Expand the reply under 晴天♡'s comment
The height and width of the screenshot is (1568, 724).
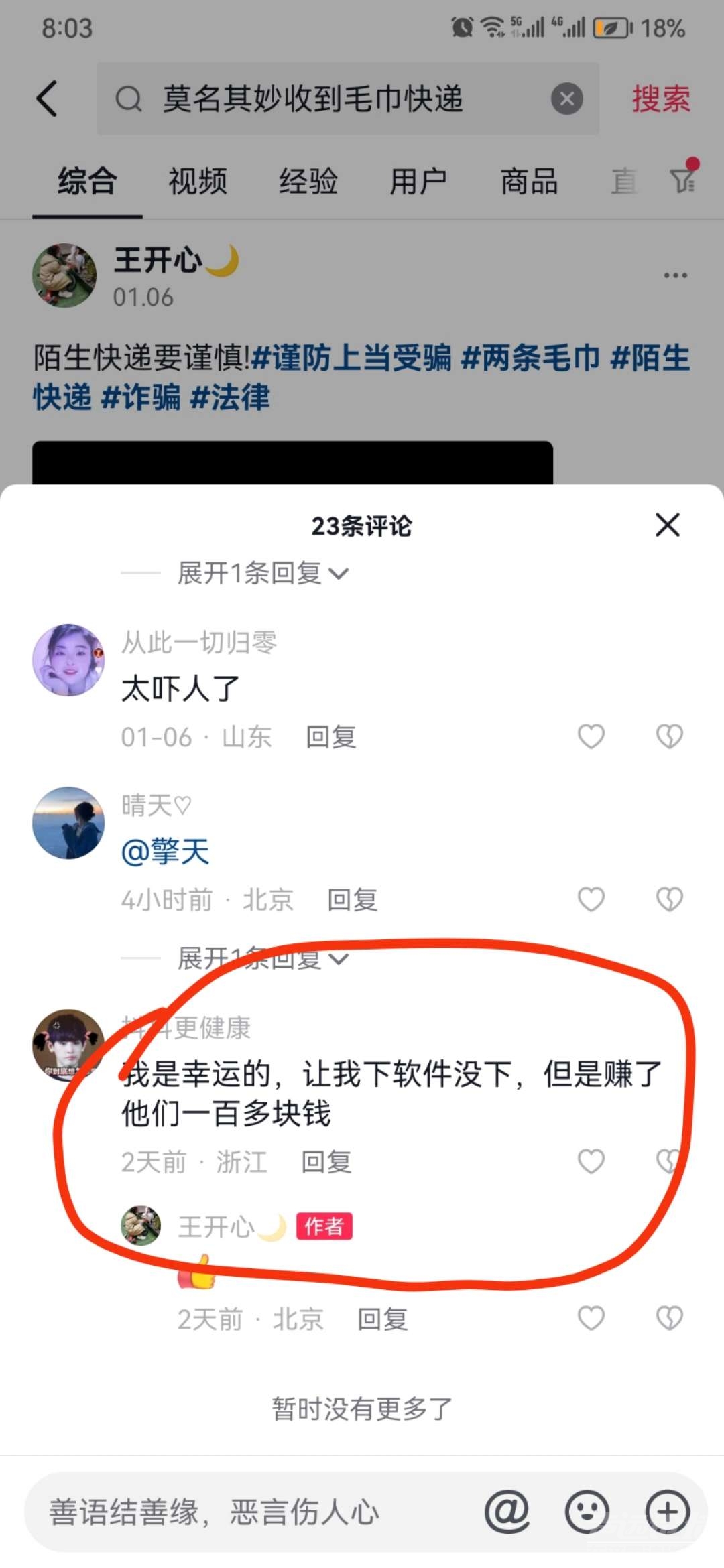pos(263,959)
